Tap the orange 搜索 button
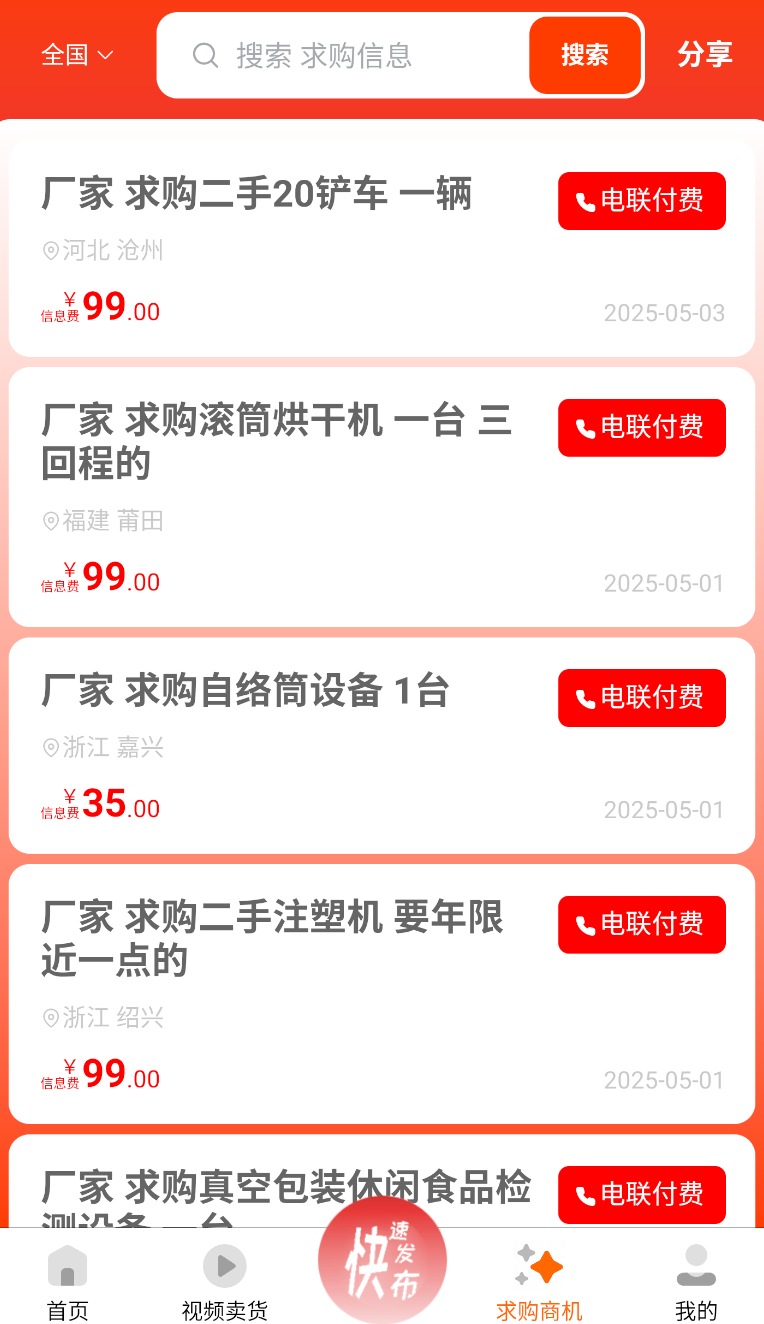The width and height of the screenshot is (764, 1324). click(585, 55)
